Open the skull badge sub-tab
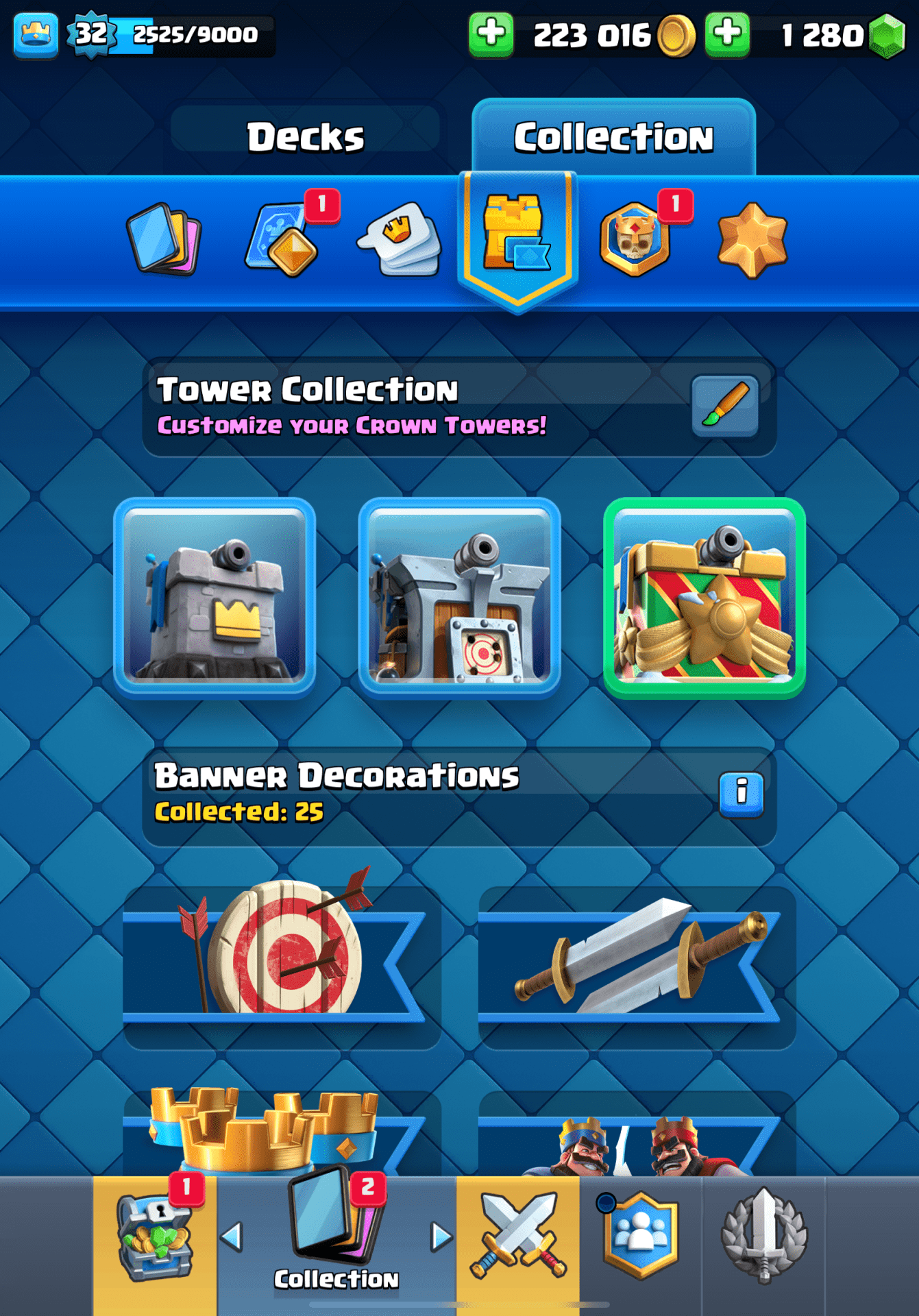Image resolution: width=919 pixels, height=1316 pixels. tap(635, 239)
